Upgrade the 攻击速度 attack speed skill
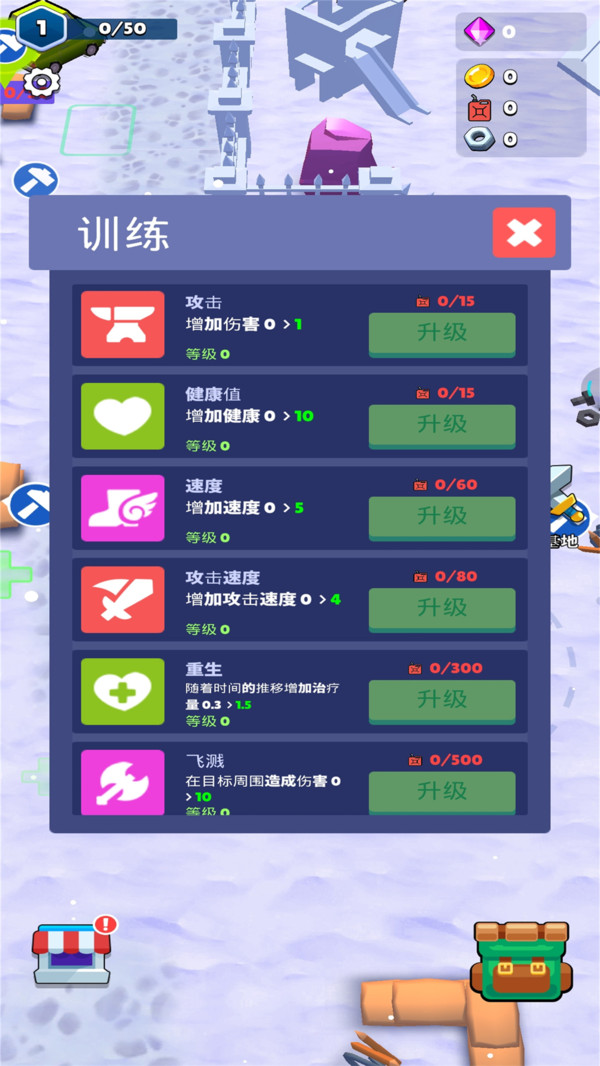The height and width of the screenshot is (1066, 600). point(442,608)
